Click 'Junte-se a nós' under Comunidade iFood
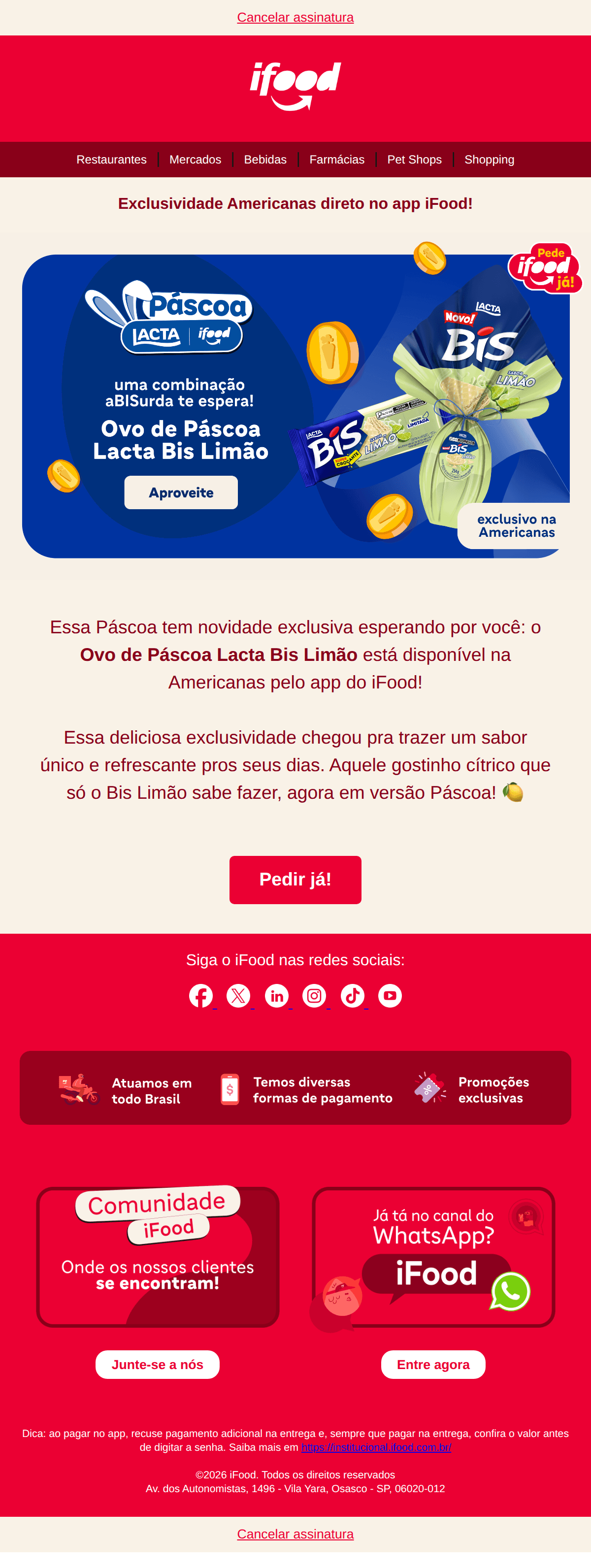The width and height of the screenshot is (591, 1568). coord(157,1364)
